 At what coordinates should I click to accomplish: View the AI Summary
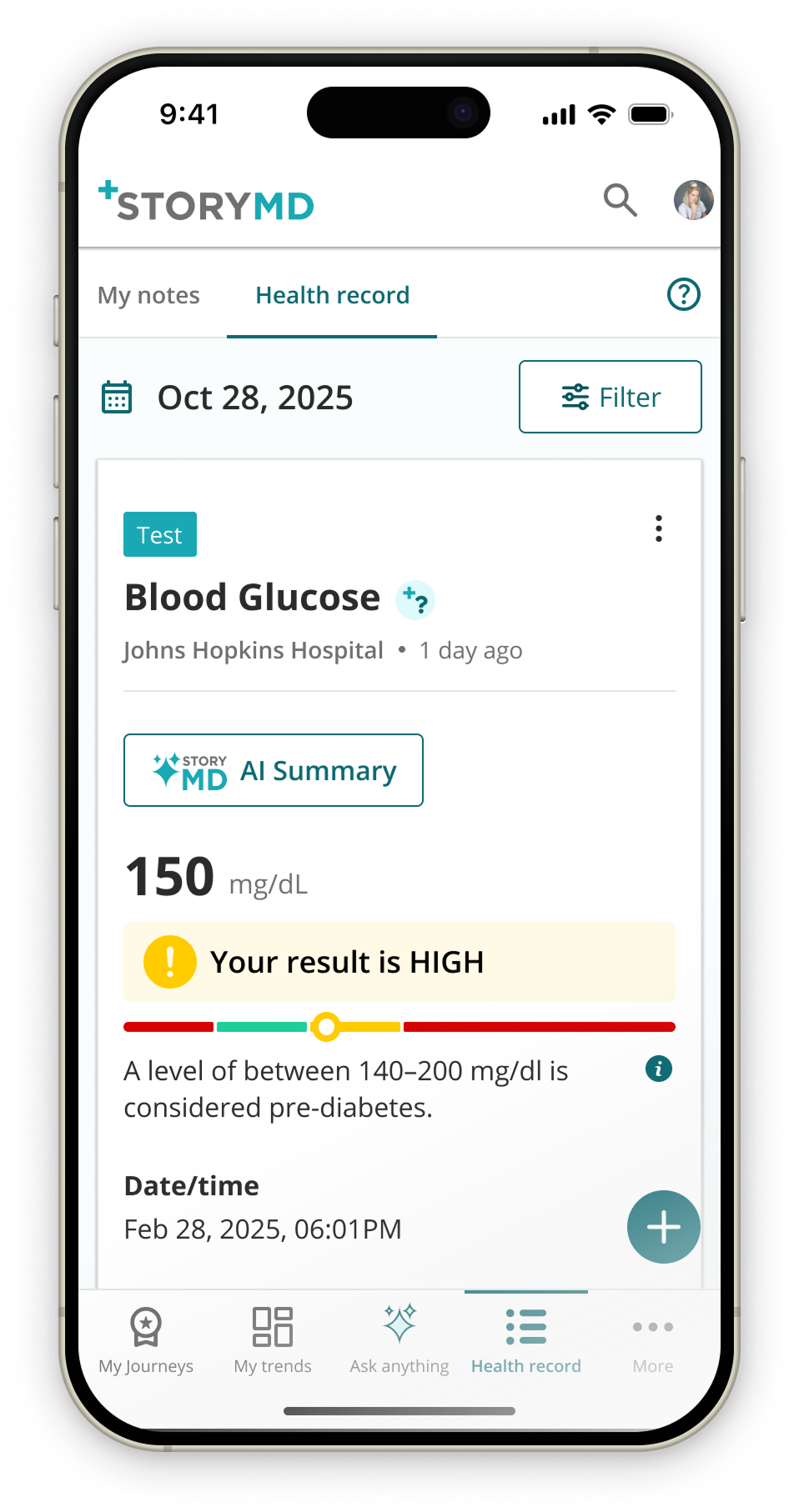(274, 770)
